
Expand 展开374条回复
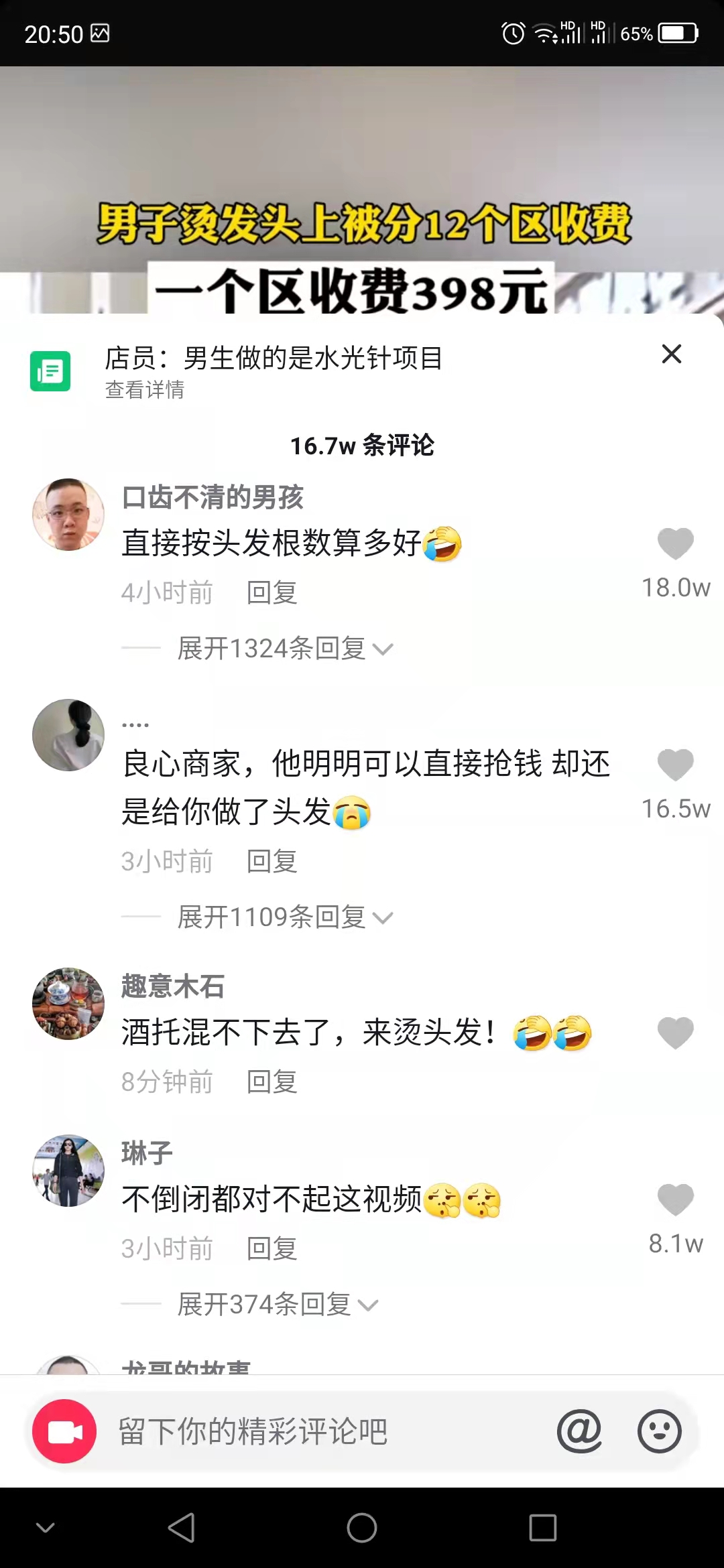pyautogui.click(x=278, y=1304)
